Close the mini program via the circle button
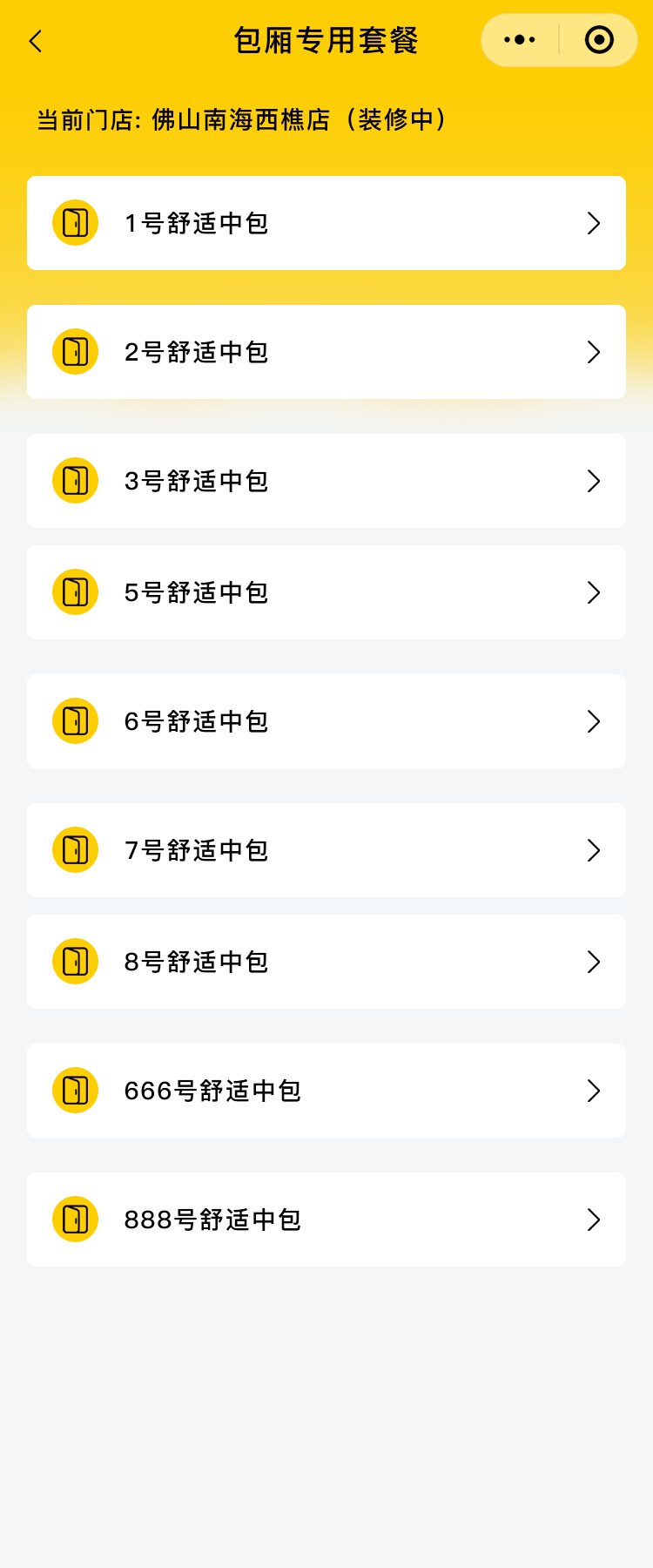 coord(599,40)
